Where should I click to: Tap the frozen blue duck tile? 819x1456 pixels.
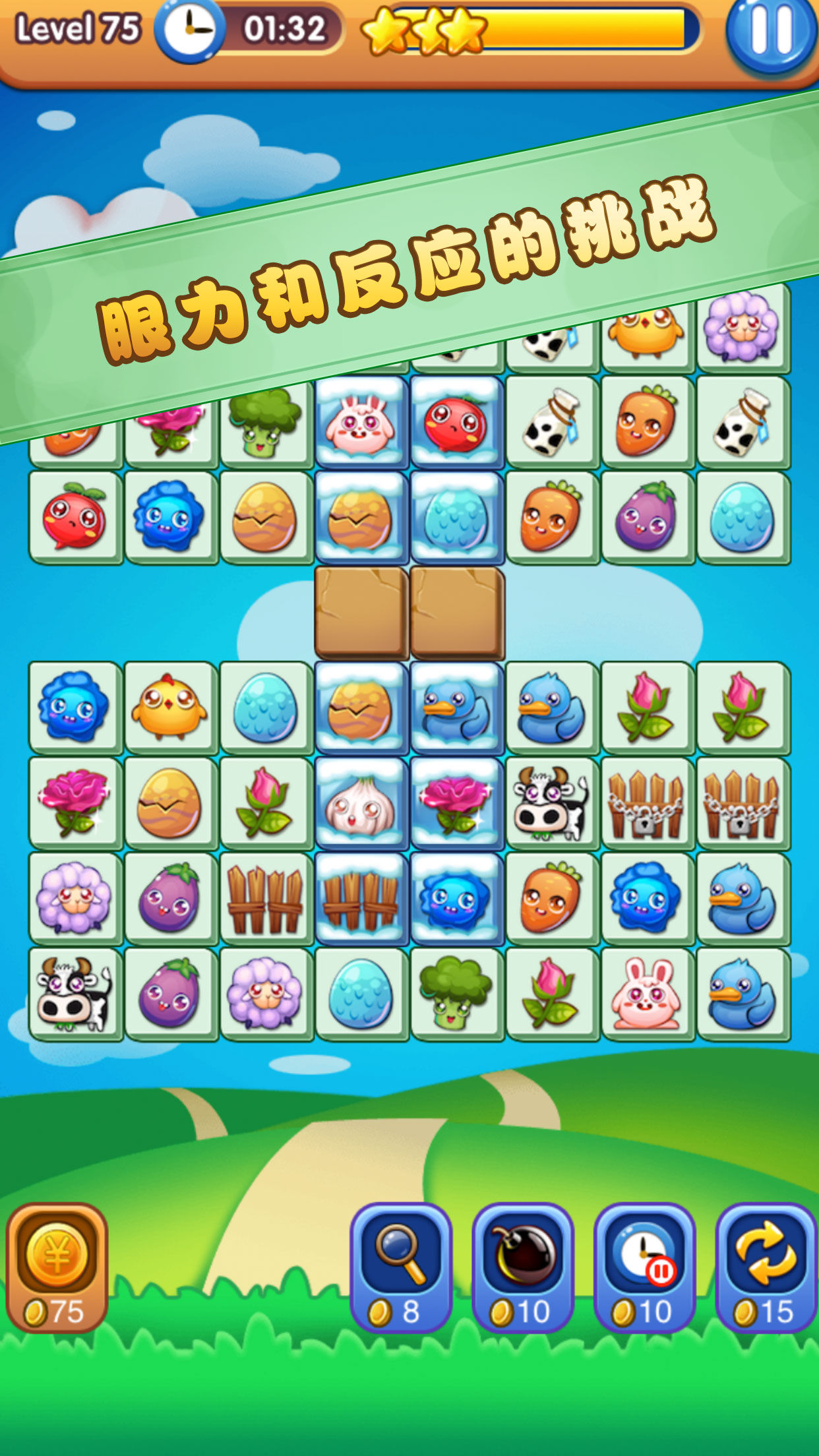(x=456, y=708)
